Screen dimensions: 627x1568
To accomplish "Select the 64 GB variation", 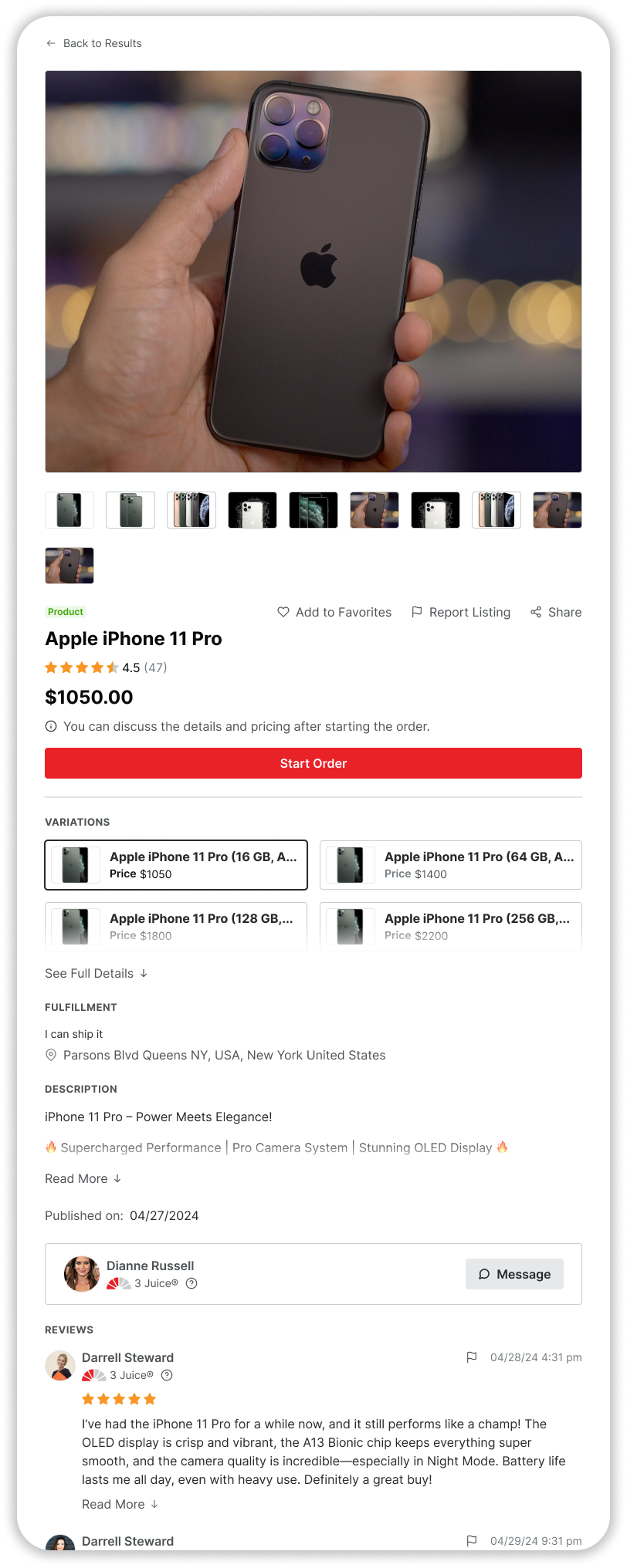I will 451,865.
